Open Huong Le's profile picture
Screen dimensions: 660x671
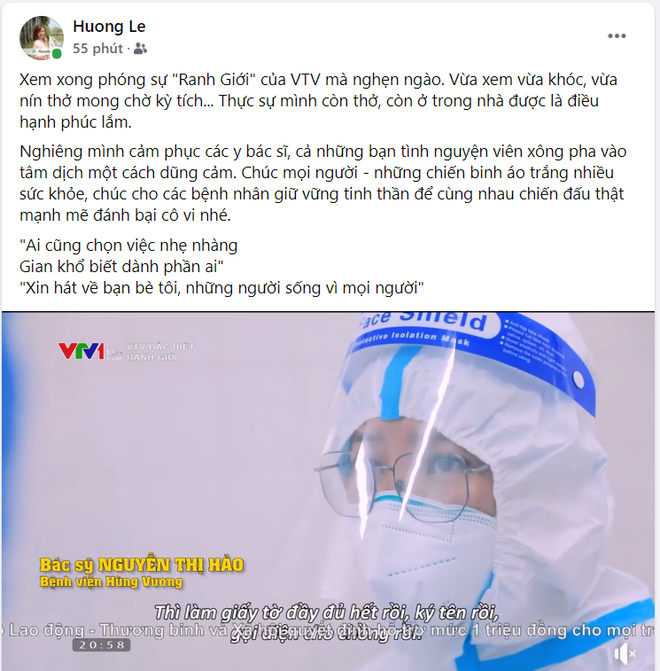(40, 37)
